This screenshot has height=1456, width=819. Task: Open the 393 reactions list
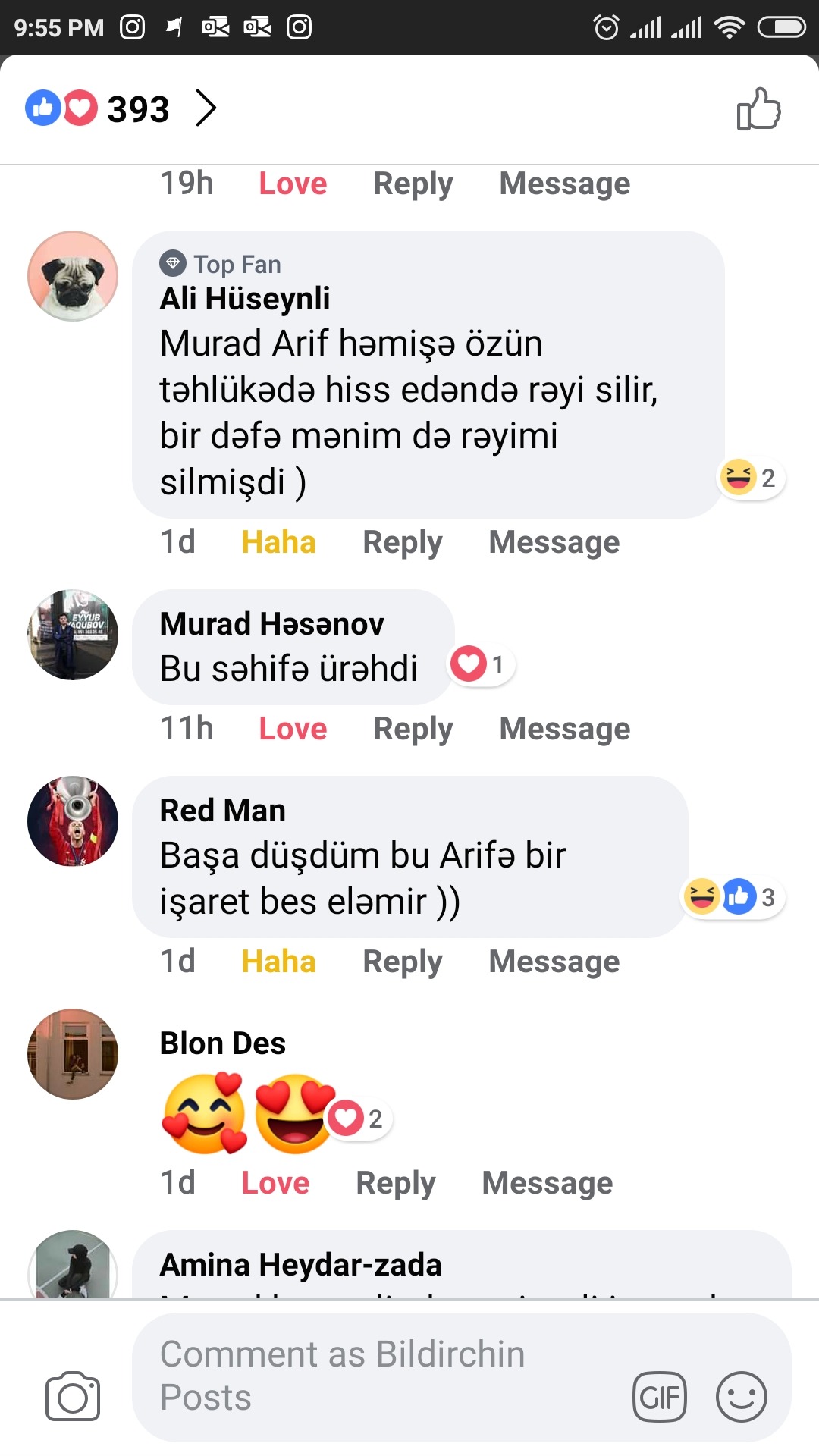click(121, 108)
